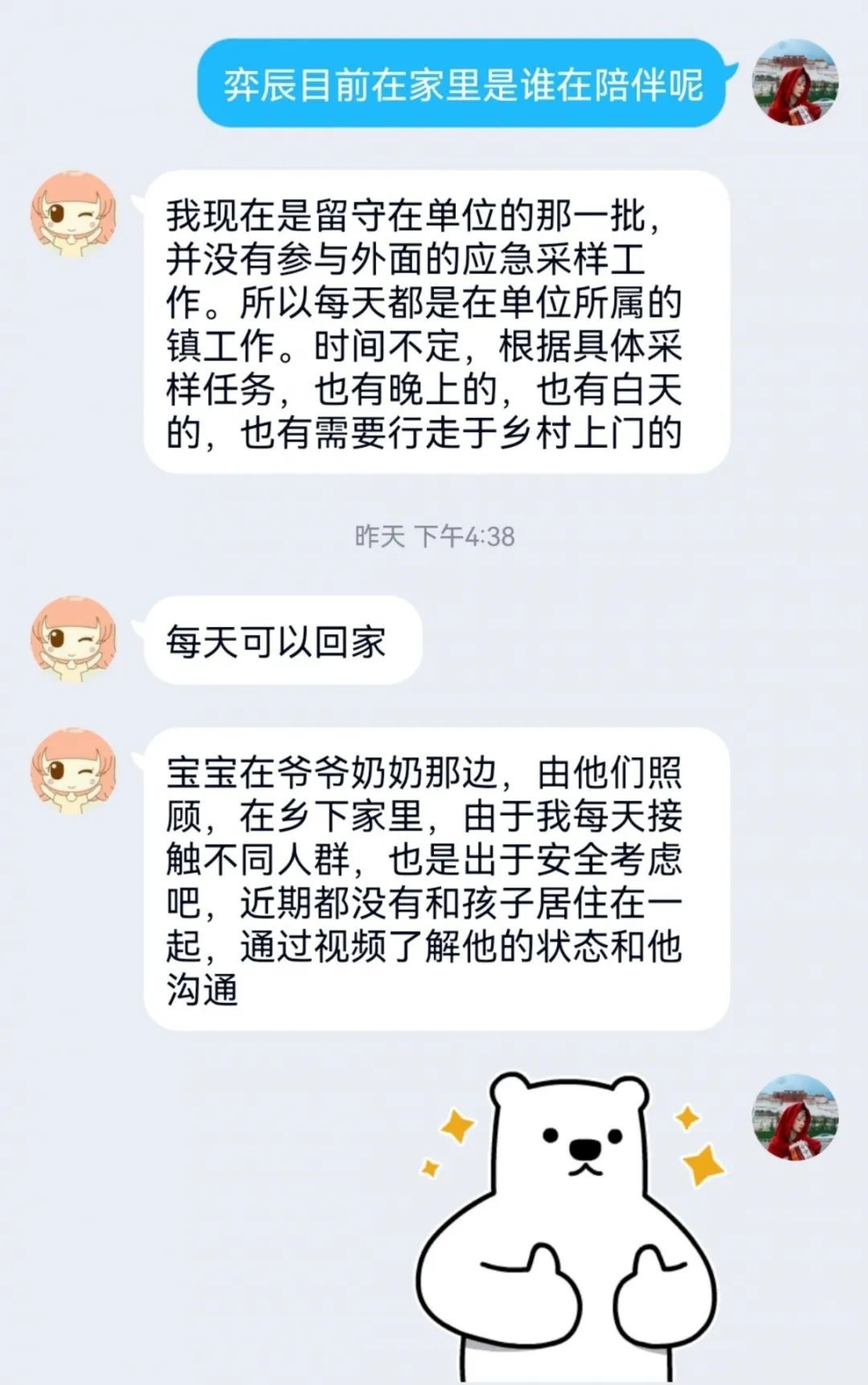The width and height of the screenshot is (868, 1385).
Task: View the profile avatar beside 宝宝在爷爷奶奶那边 message
Action: (x=73, y=771)
